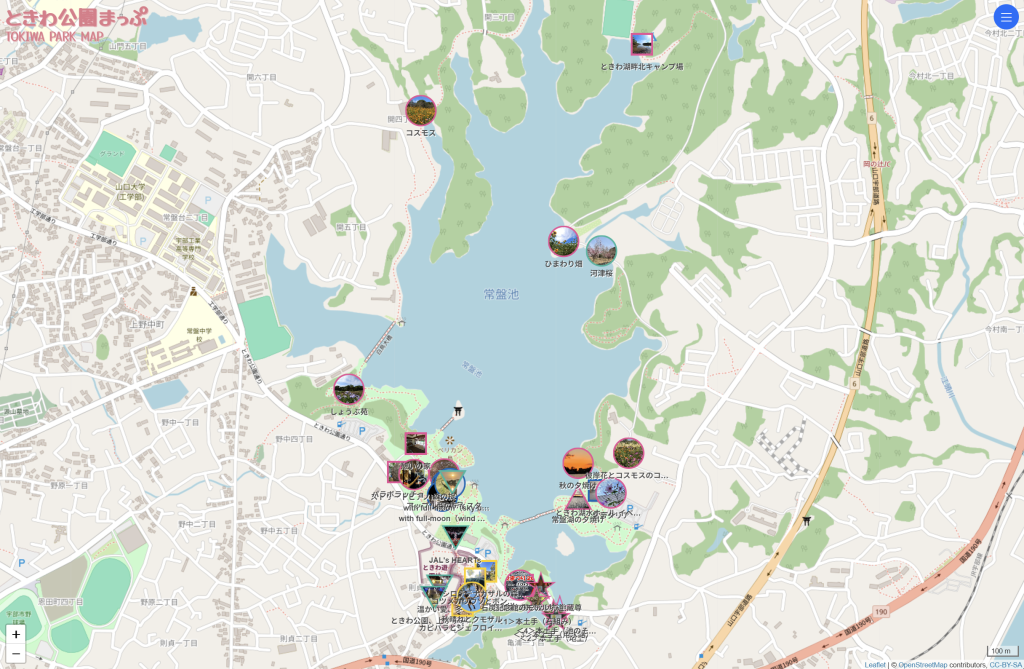The image size is (1024, 669).
Task: Tap the JAL's HEART triangle marker
Action: 455,536
